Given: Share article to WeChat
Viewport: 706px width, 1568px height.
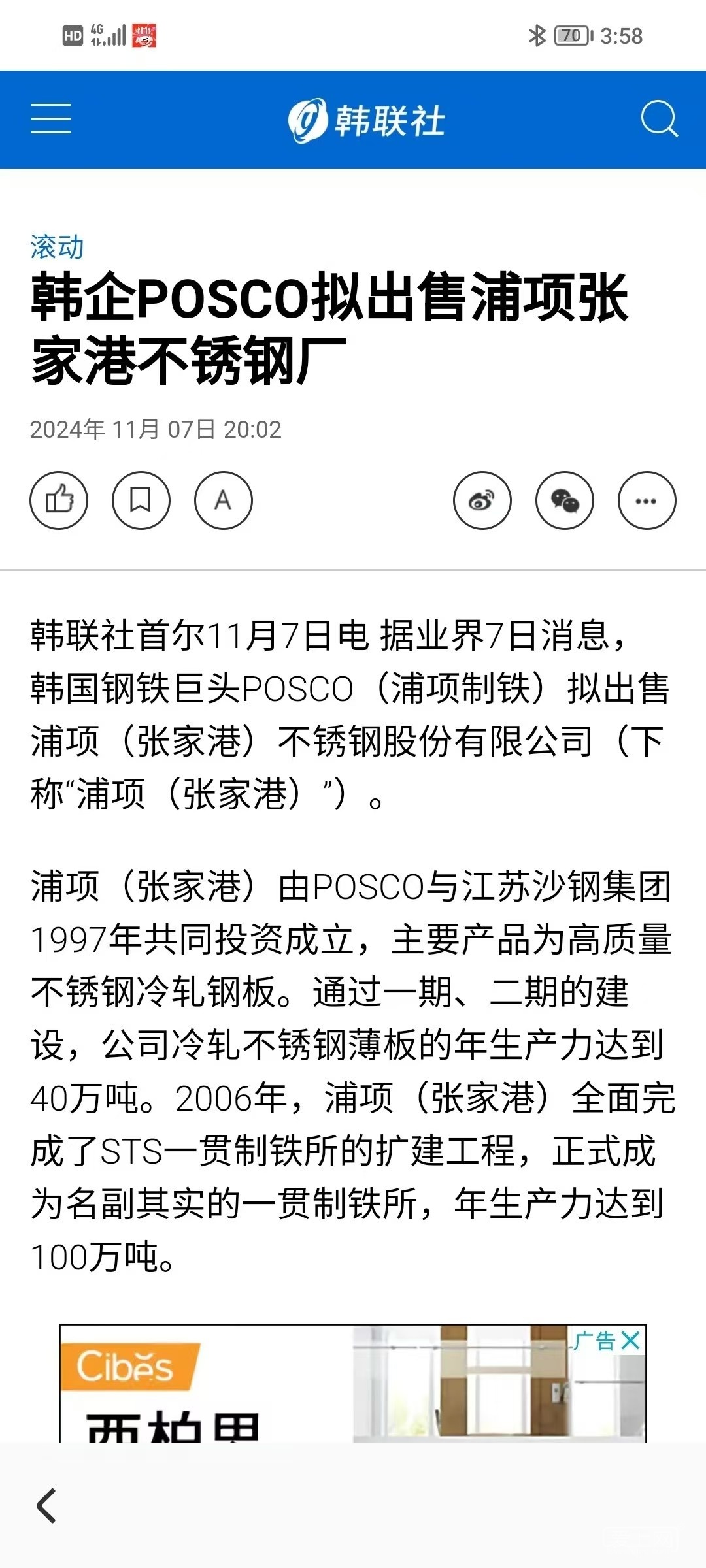Looking at the screenshot, I should [565, 500].
